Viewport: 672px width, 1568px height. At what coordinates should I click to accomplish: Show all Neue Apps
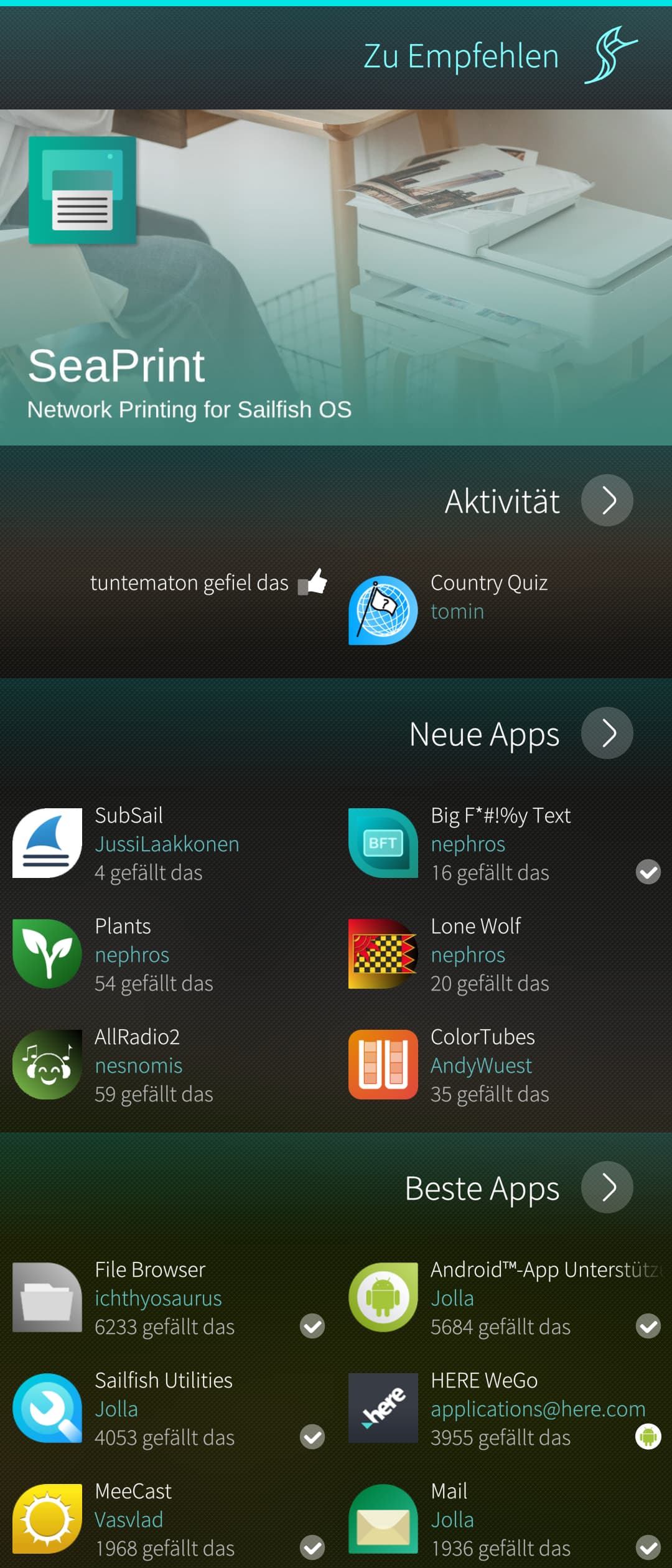607,733
